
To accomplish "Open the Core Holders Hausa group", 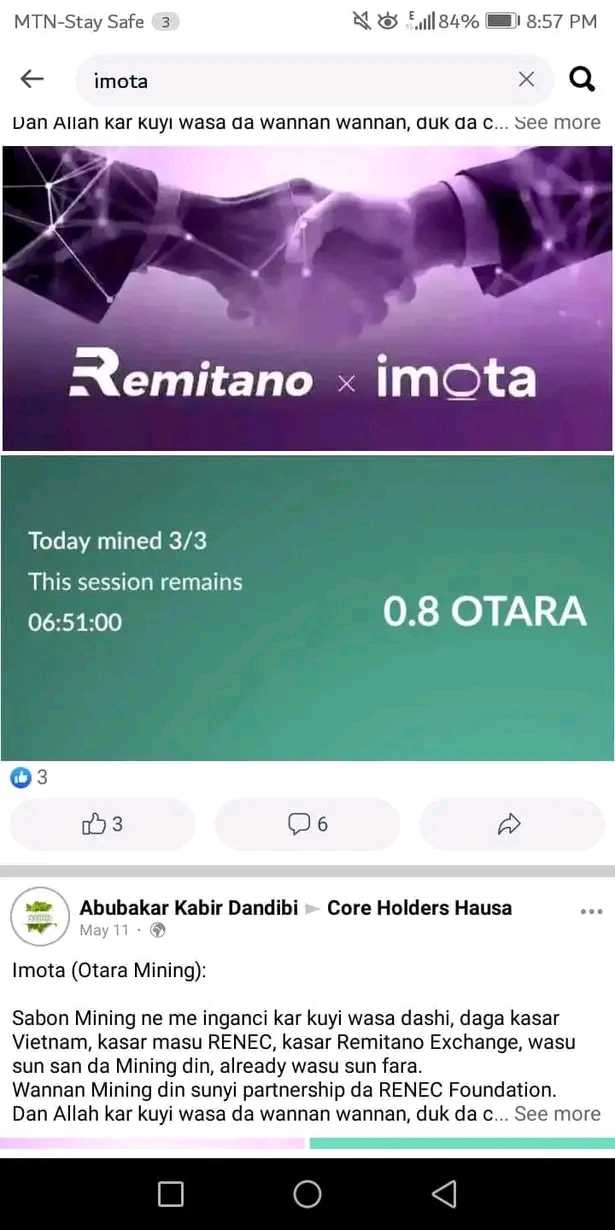I will (419, 908).
